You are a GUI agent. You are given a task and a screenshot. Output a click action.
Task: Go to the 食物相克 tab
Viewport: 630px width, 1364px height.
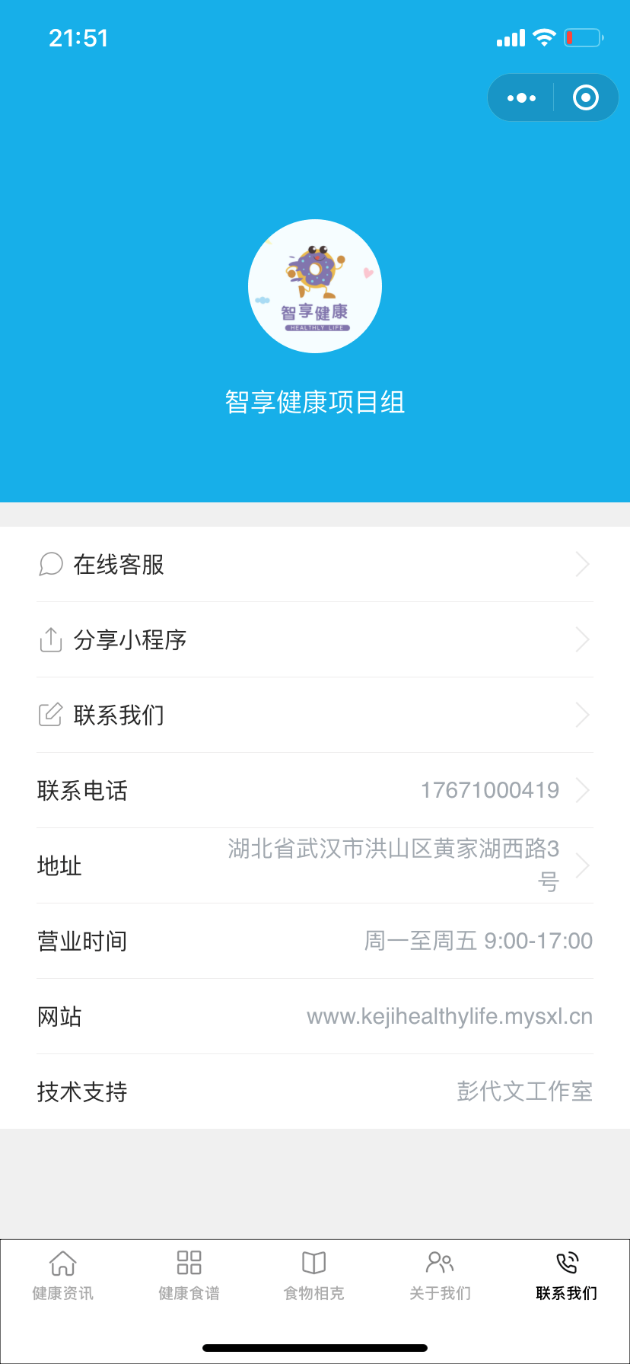coord(314,1276)
